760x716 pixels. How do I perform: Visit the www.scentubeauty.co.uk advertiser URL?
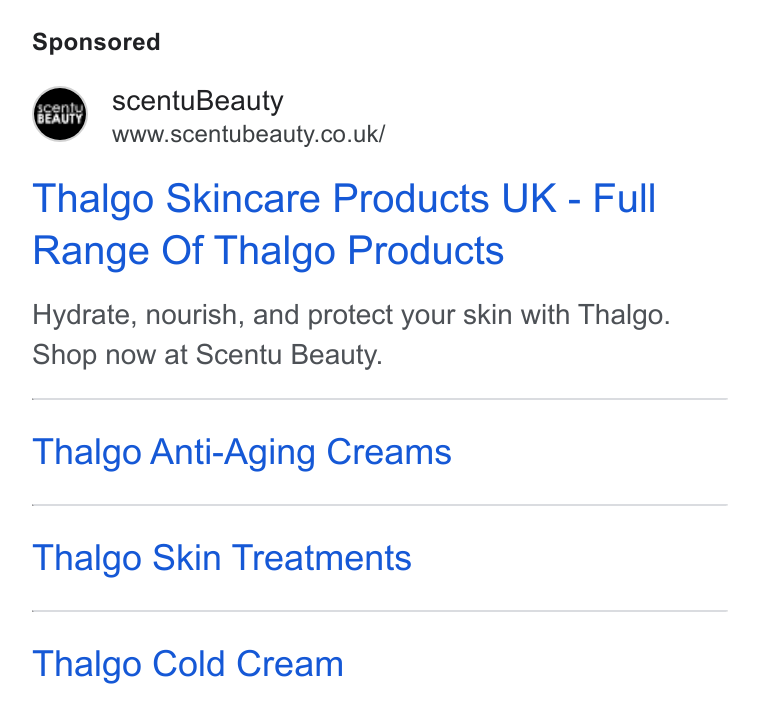pyautogui.click(x=249, y=134)
